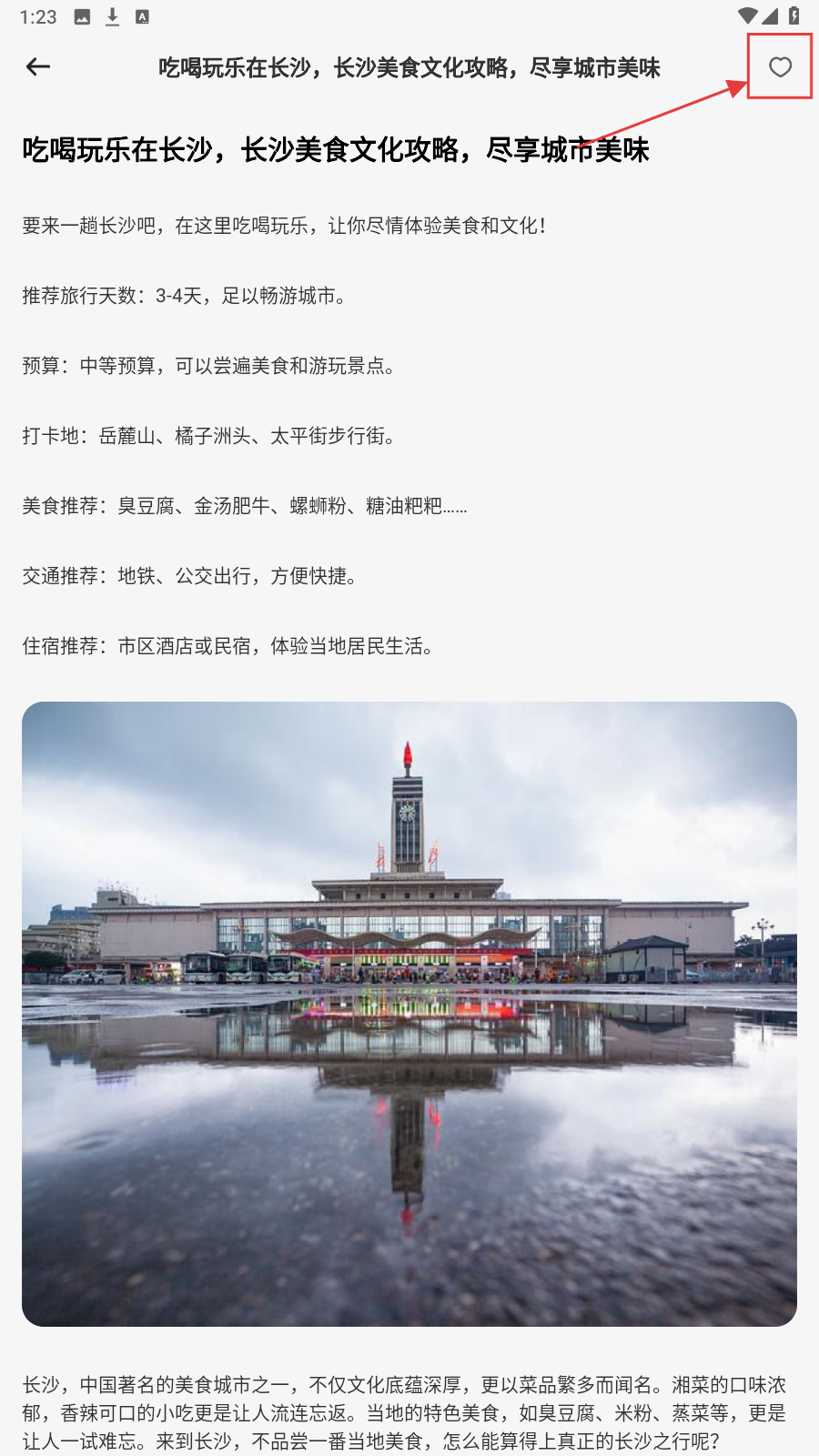Go back from the Changsha guide article
Viewport: 819px width, 1456px height.
pos(38,66)
